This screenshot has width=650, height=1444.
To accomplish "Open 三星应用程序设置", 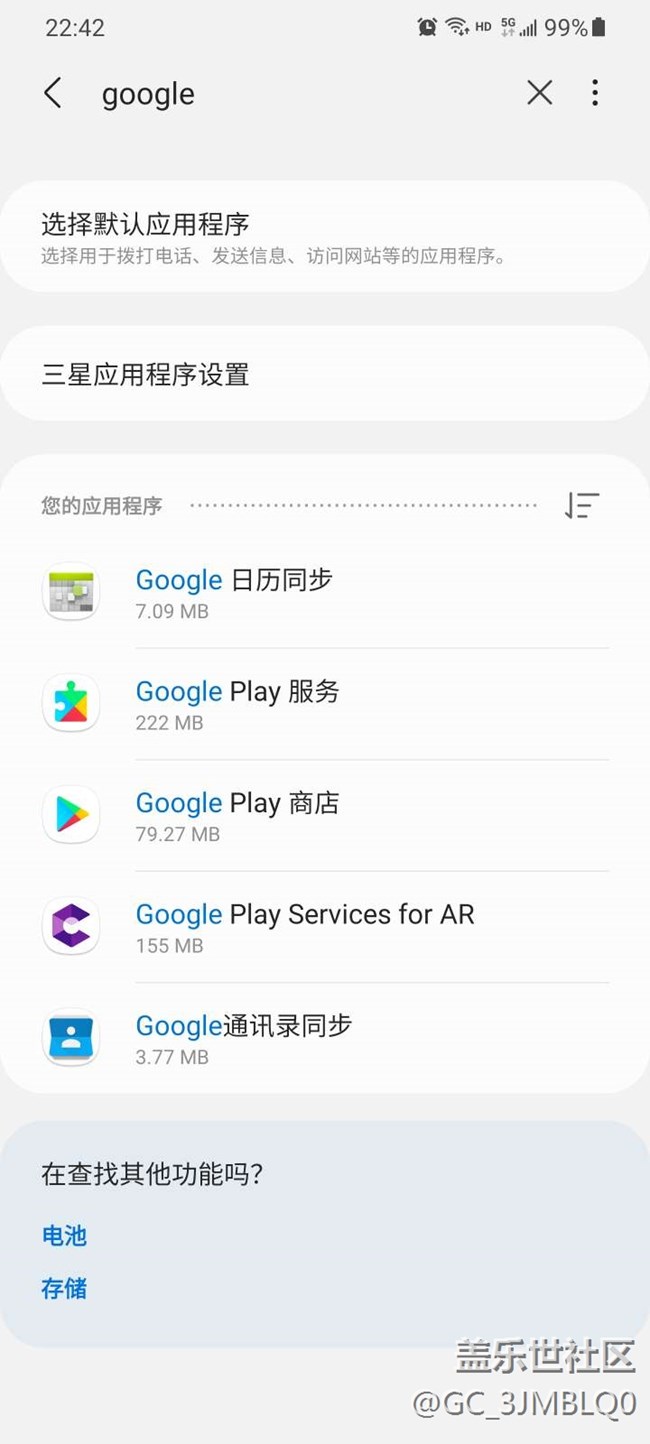I will [325, 375].
